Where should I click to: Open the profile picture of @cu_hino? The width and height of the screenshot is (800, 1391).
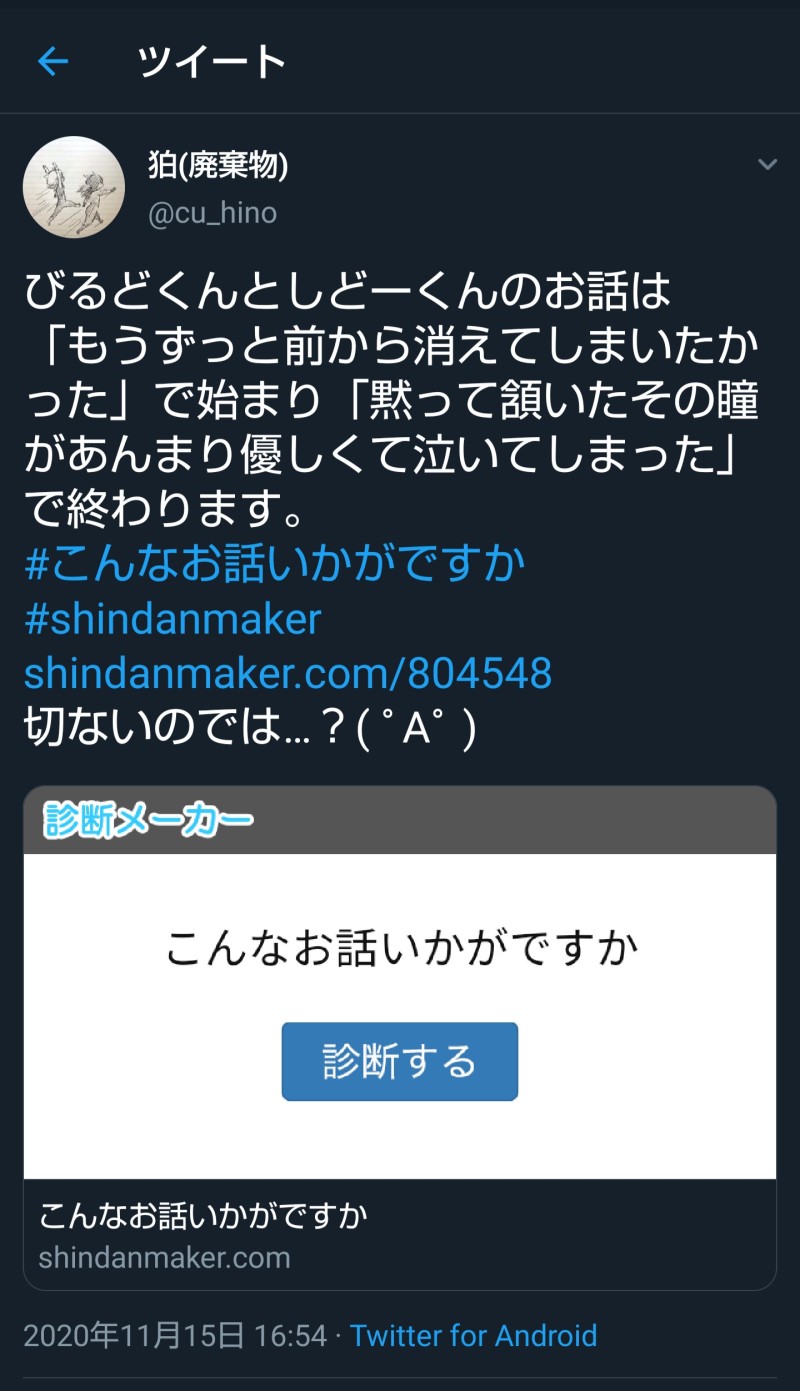click(x=73, y=187)
